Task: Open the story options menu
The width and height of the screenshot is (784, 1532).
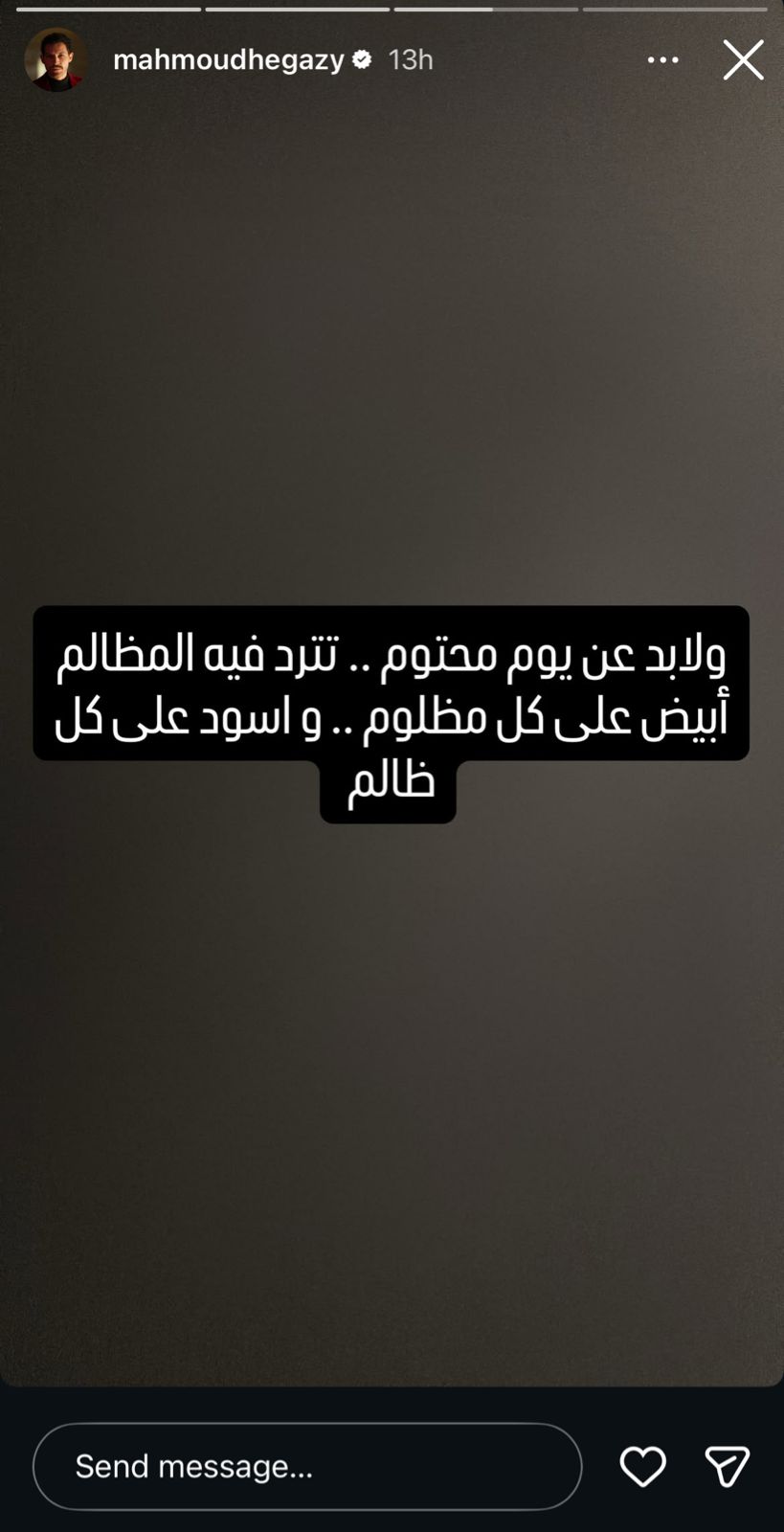Action: click(x=662, y=59)
